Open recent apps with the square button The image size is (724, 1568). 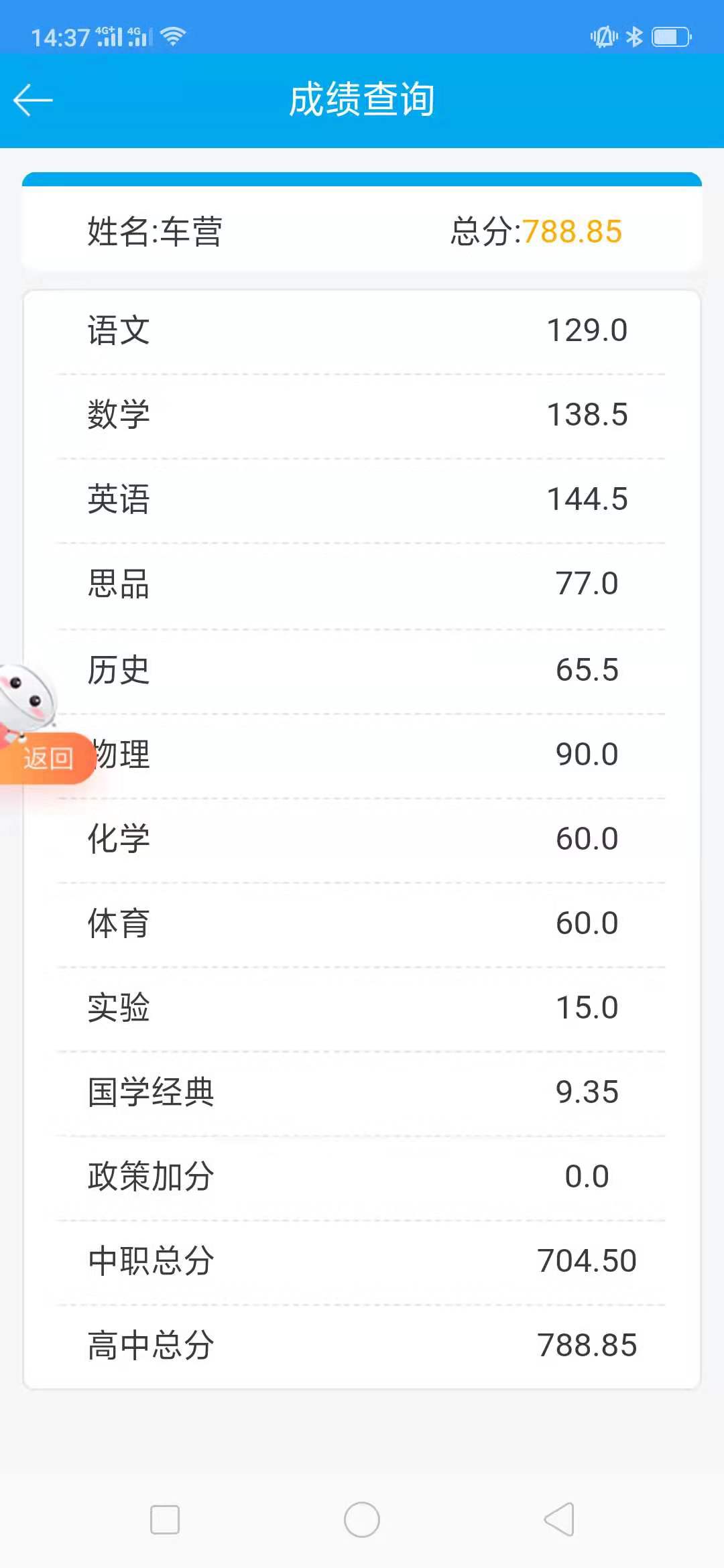point(165,1519)
